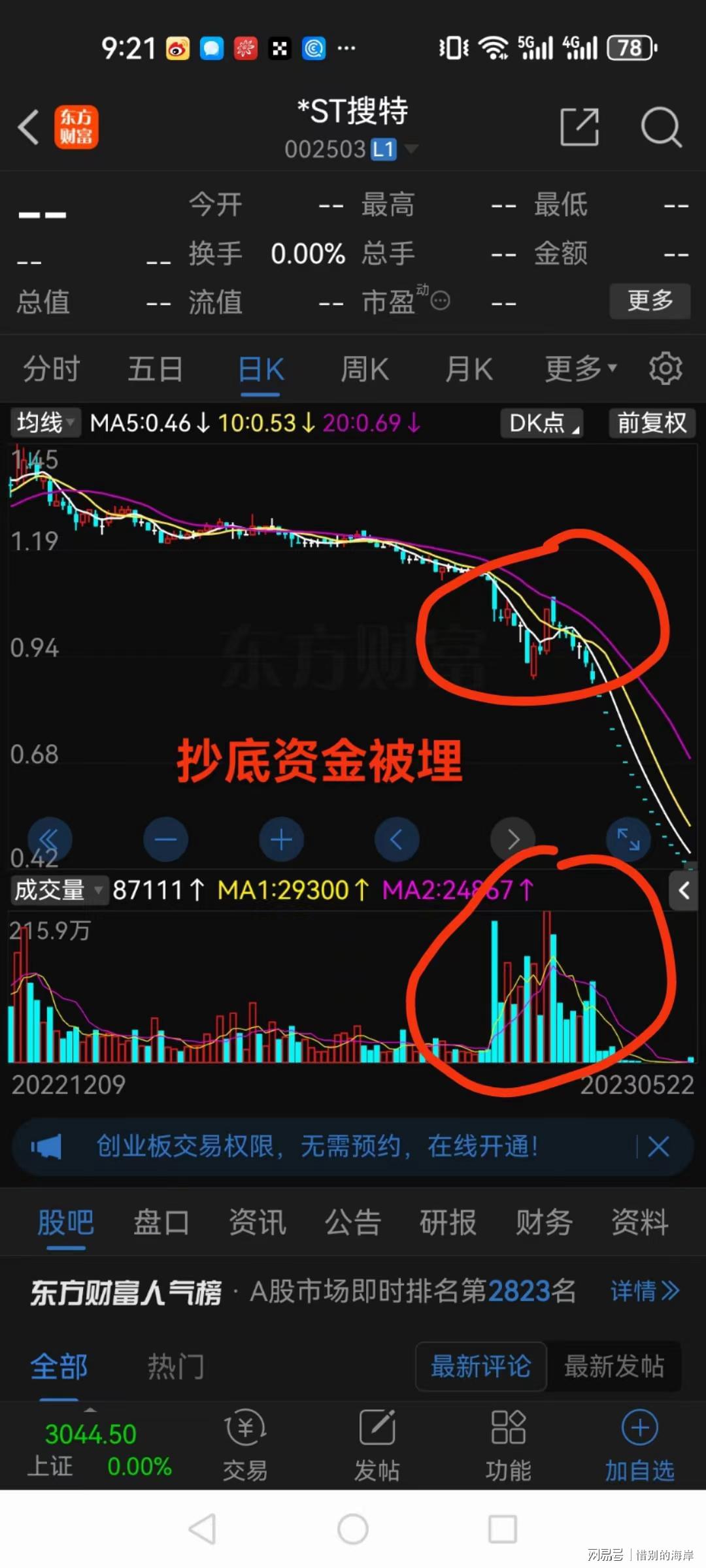
Task: Zoom in the chart with plus button
Action: [x=281, y=840]
